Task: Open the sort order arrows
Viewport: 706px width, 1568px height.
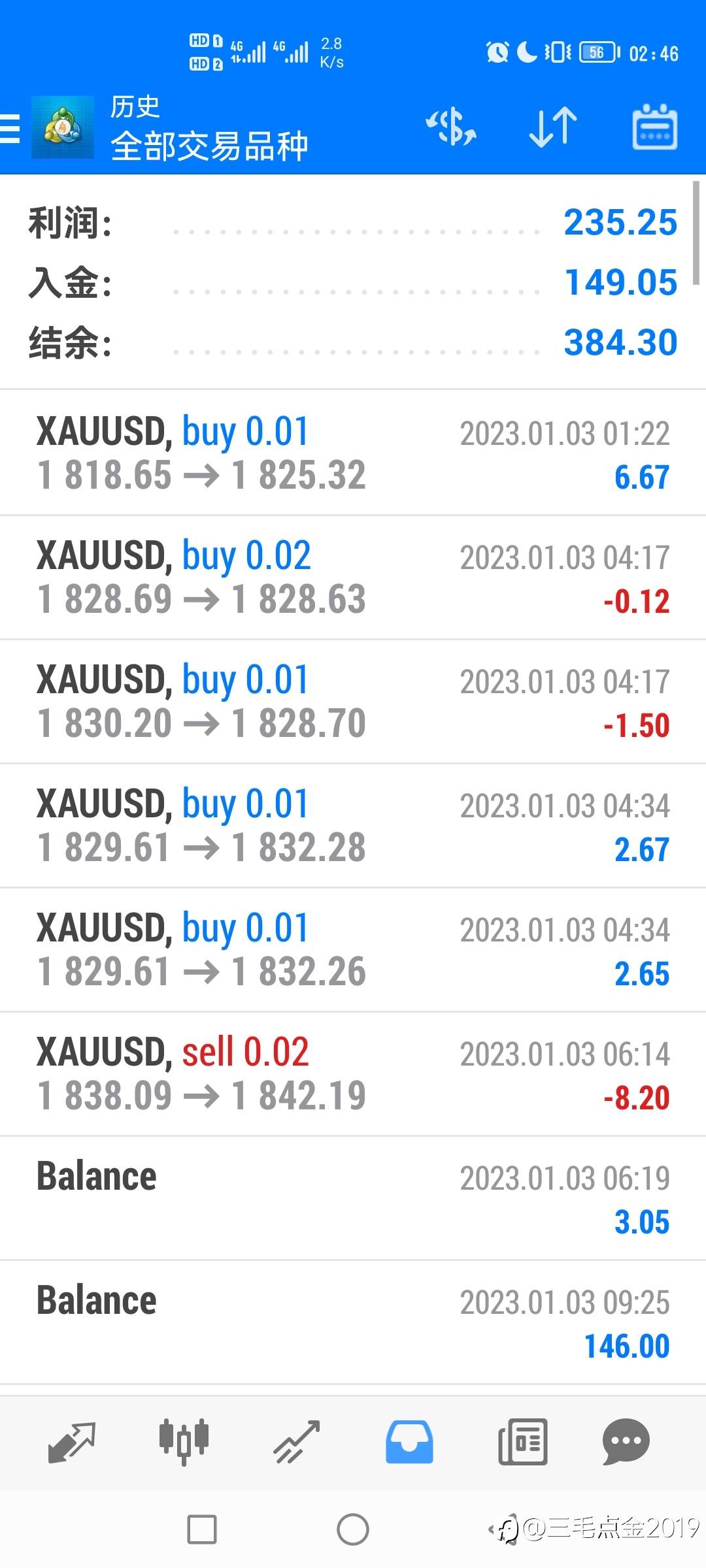Action: point(552,127)
